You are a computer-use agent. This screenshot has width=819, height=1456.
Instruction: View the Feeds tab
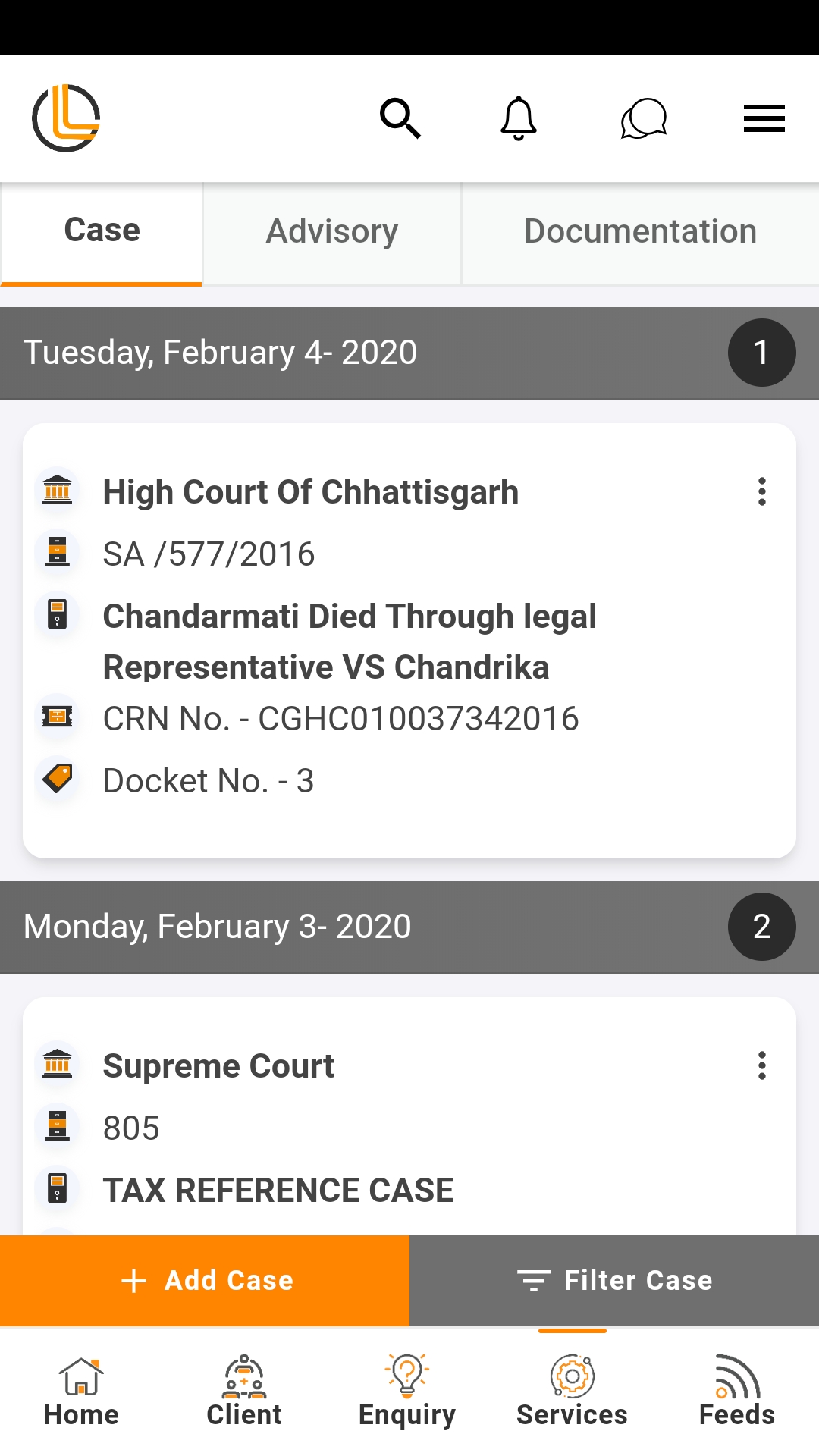(x=736, y=1392)
